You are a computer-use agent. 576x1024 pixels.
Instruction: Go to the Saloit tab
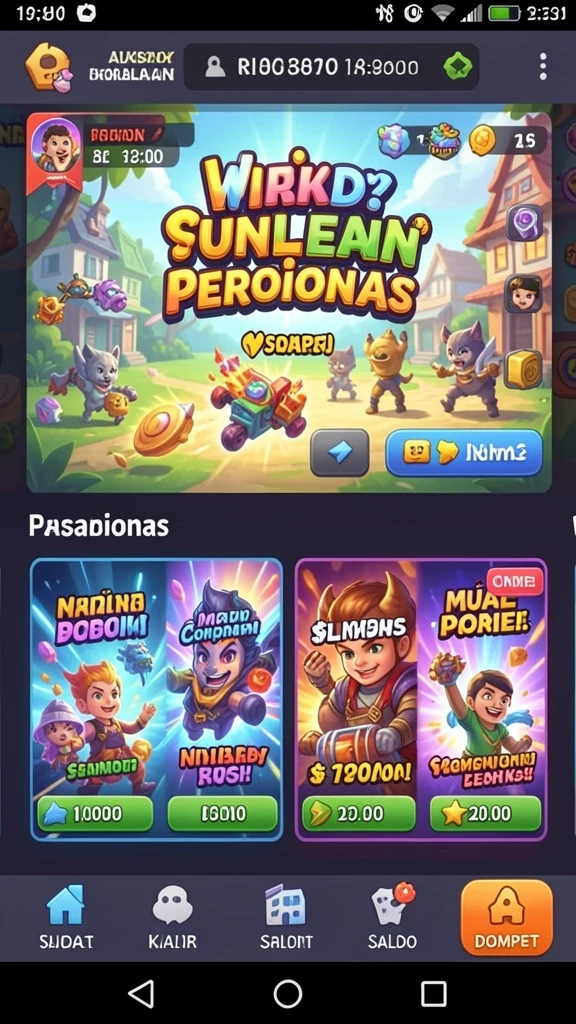[286, 917]
